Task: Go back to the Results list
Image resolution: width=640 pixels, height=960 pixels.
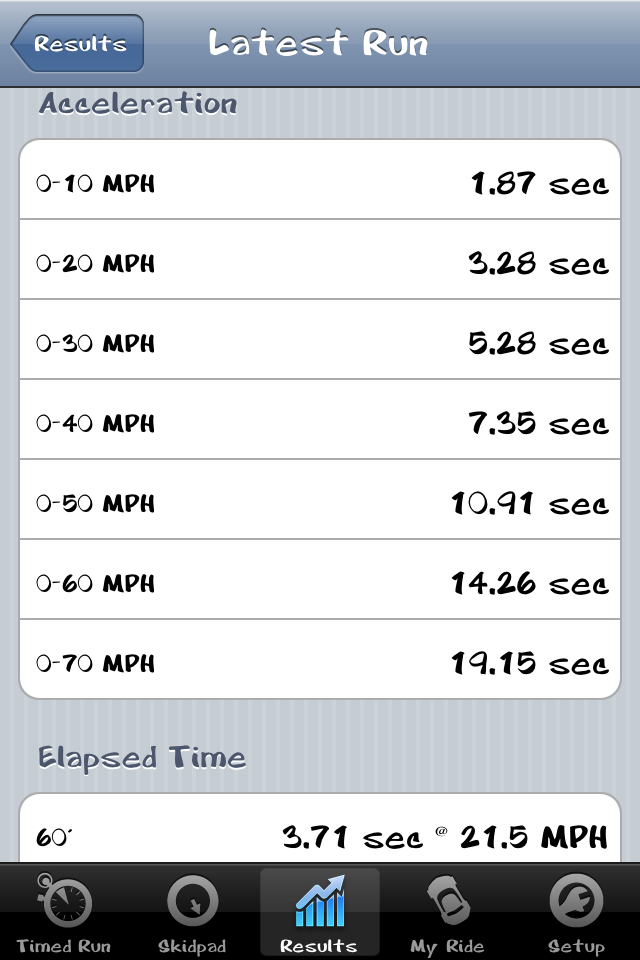Action: [x=78, y=44]
